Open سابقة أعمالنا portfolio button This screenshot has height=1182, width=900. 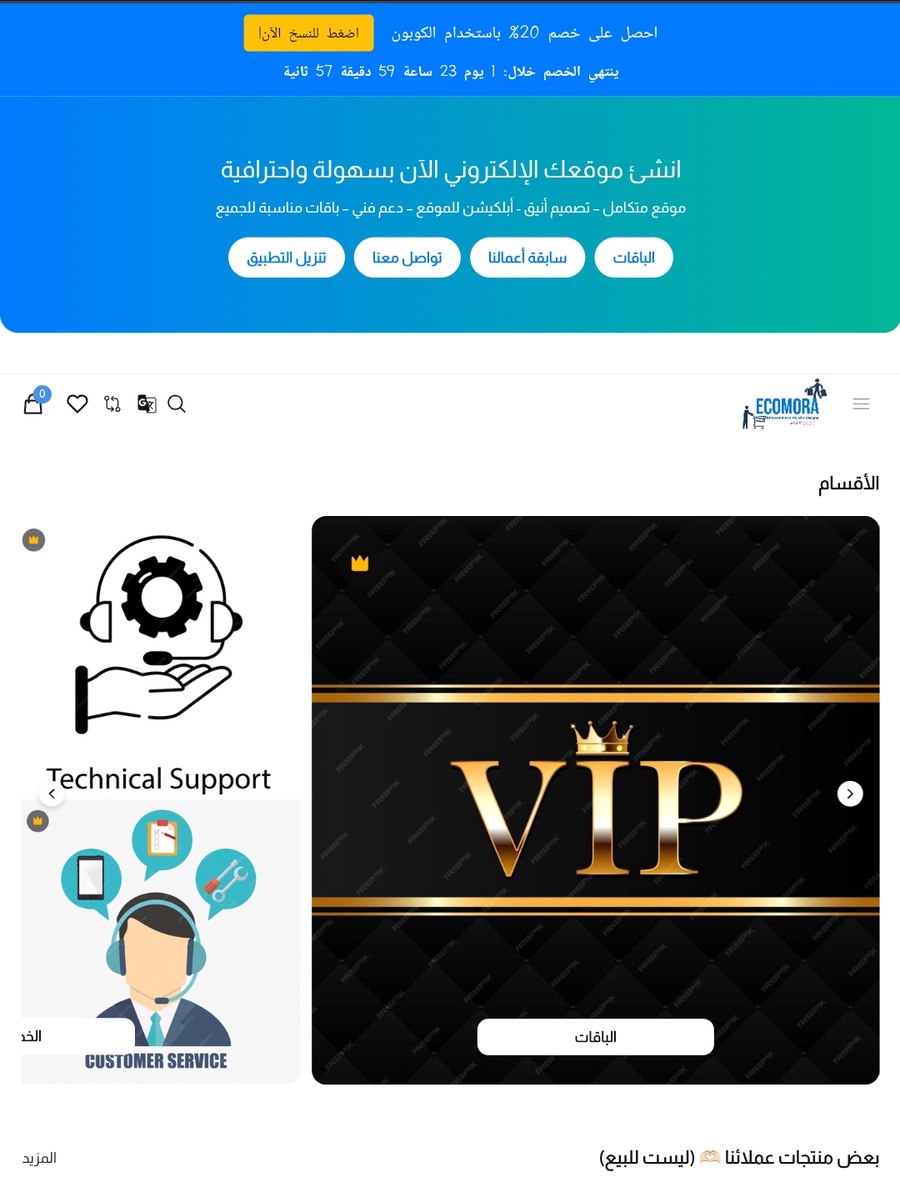pyautogui.click(x=527, y=258)
